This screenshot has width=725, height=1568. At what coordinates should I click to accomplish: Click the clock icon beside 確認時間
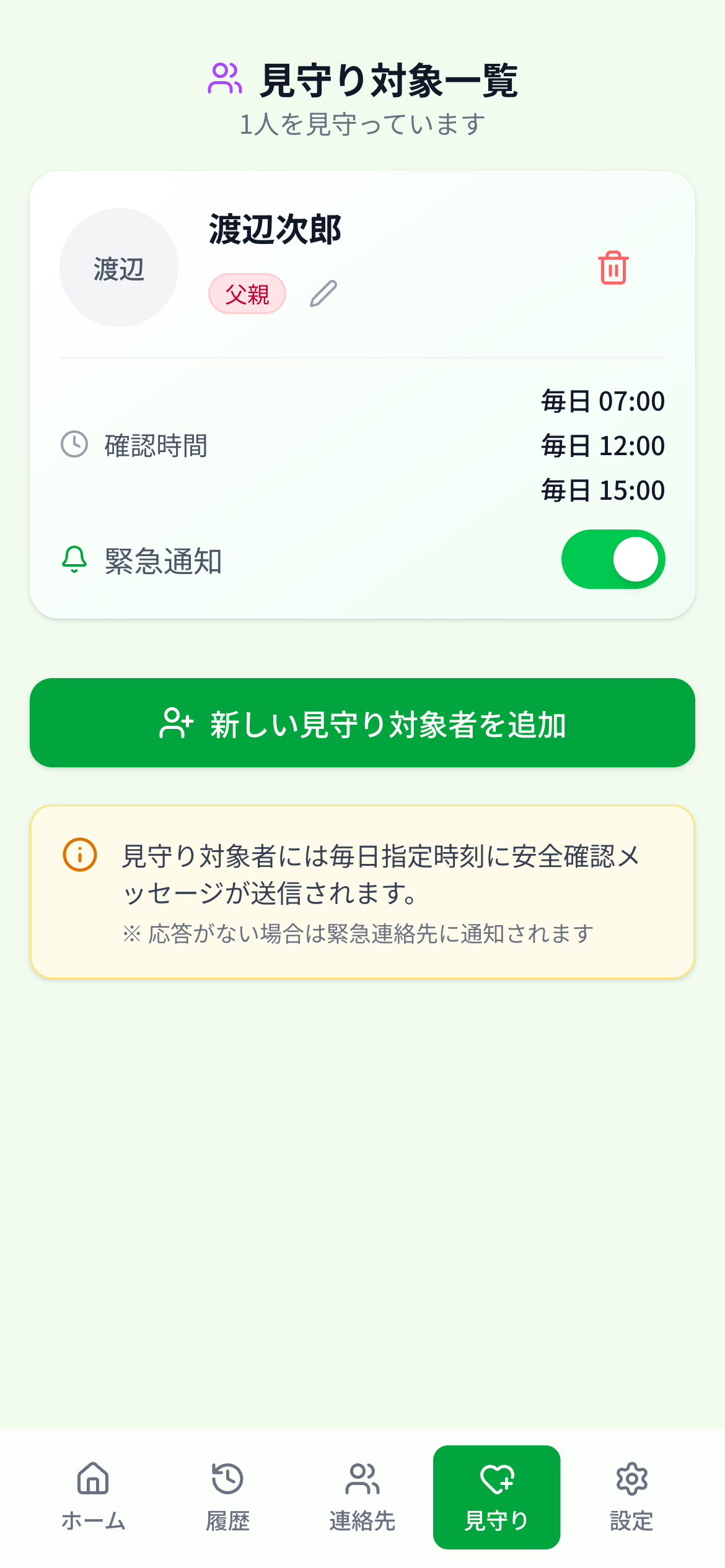click(x=75, y=445)
